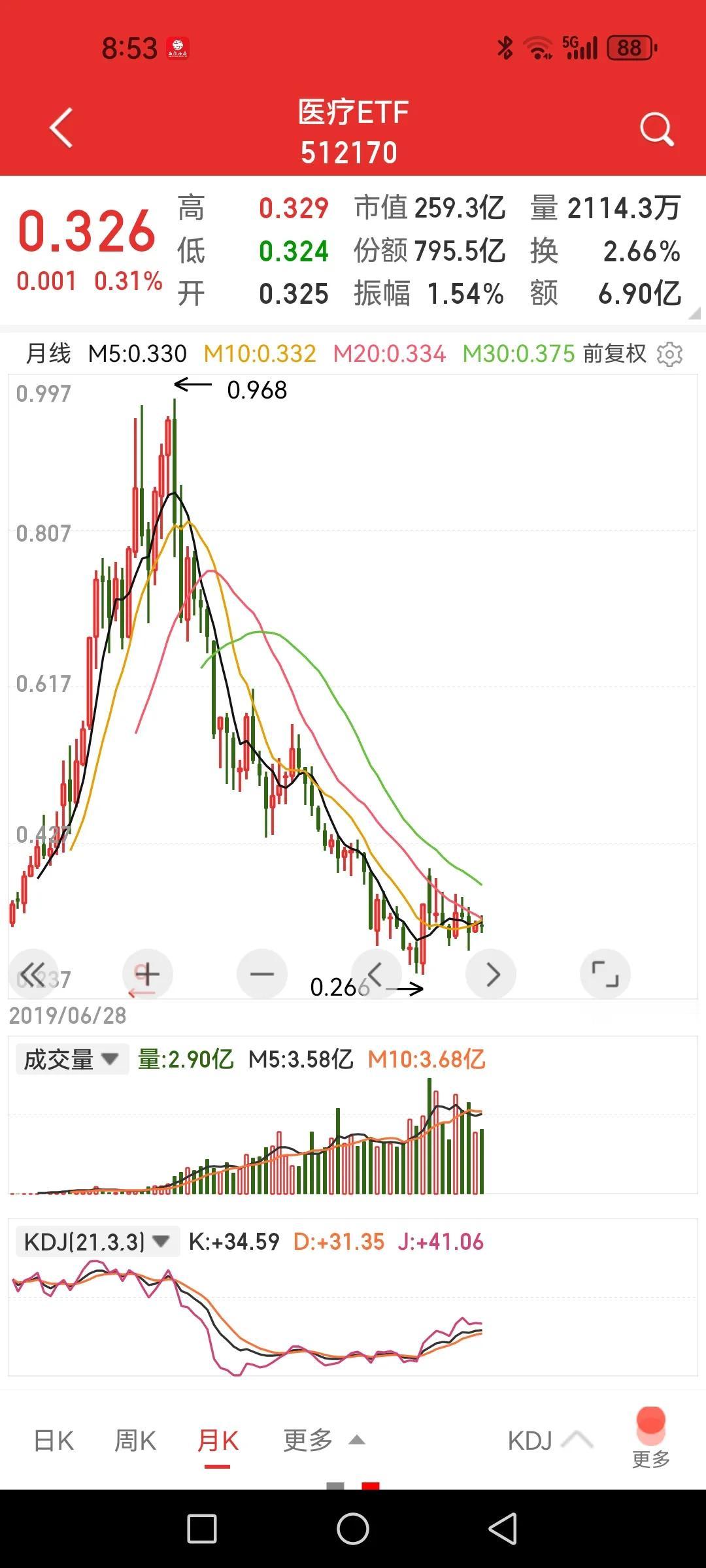
Task: Switch to the 日K tab
Action: [54, 1441]
